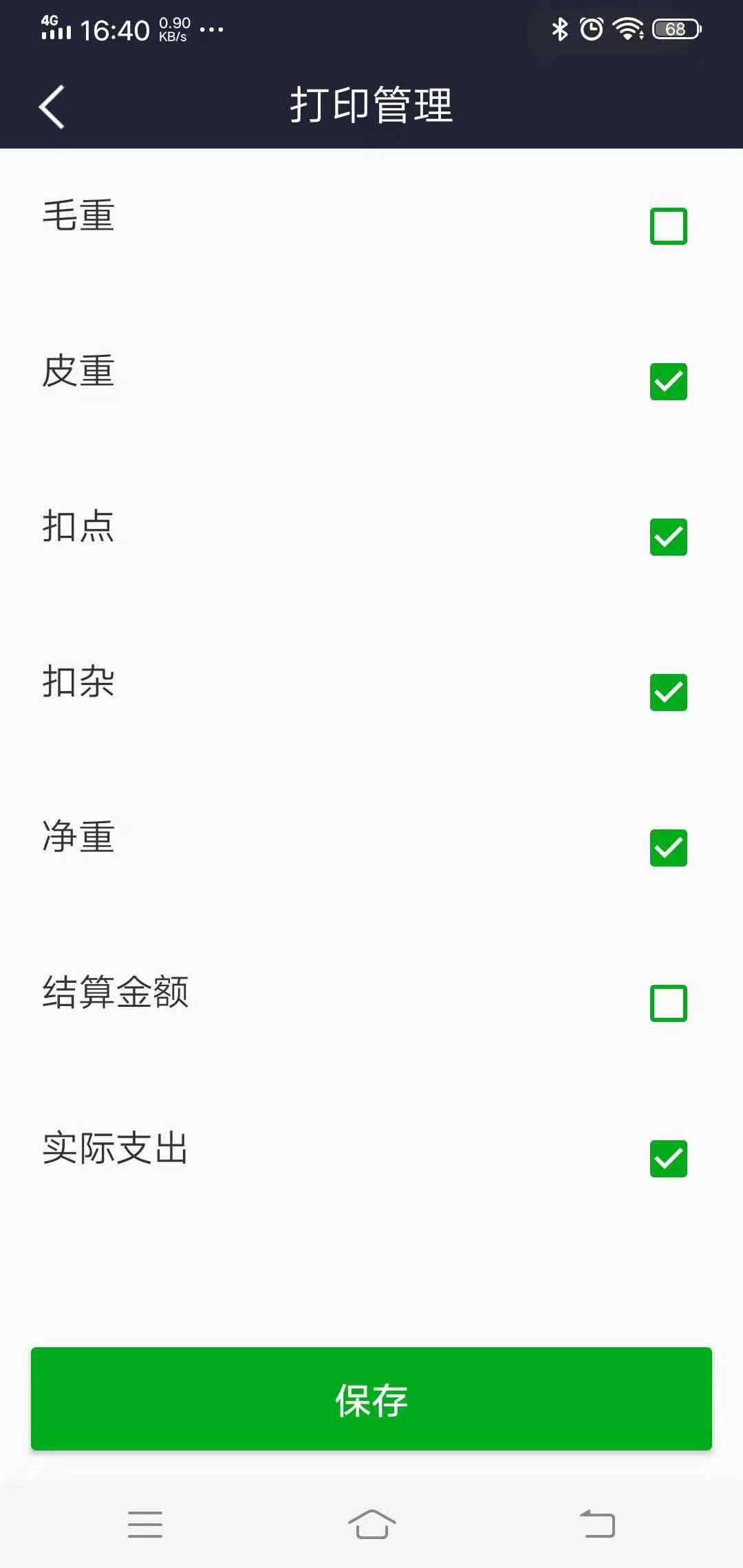Screen dimensions: 743x1568
Task: Uncheck the 净重 checkbox
Action: [668, 847]
